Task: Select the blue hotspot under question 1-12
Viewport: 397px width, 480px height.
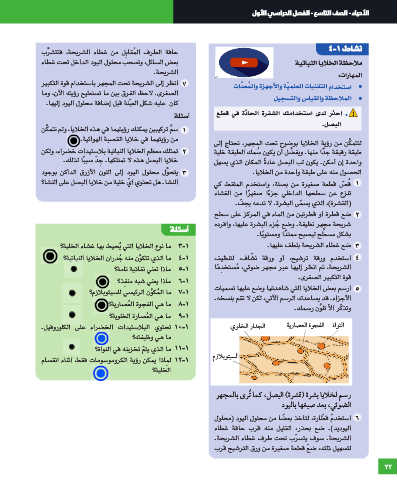Action: [x=100, y=373]
